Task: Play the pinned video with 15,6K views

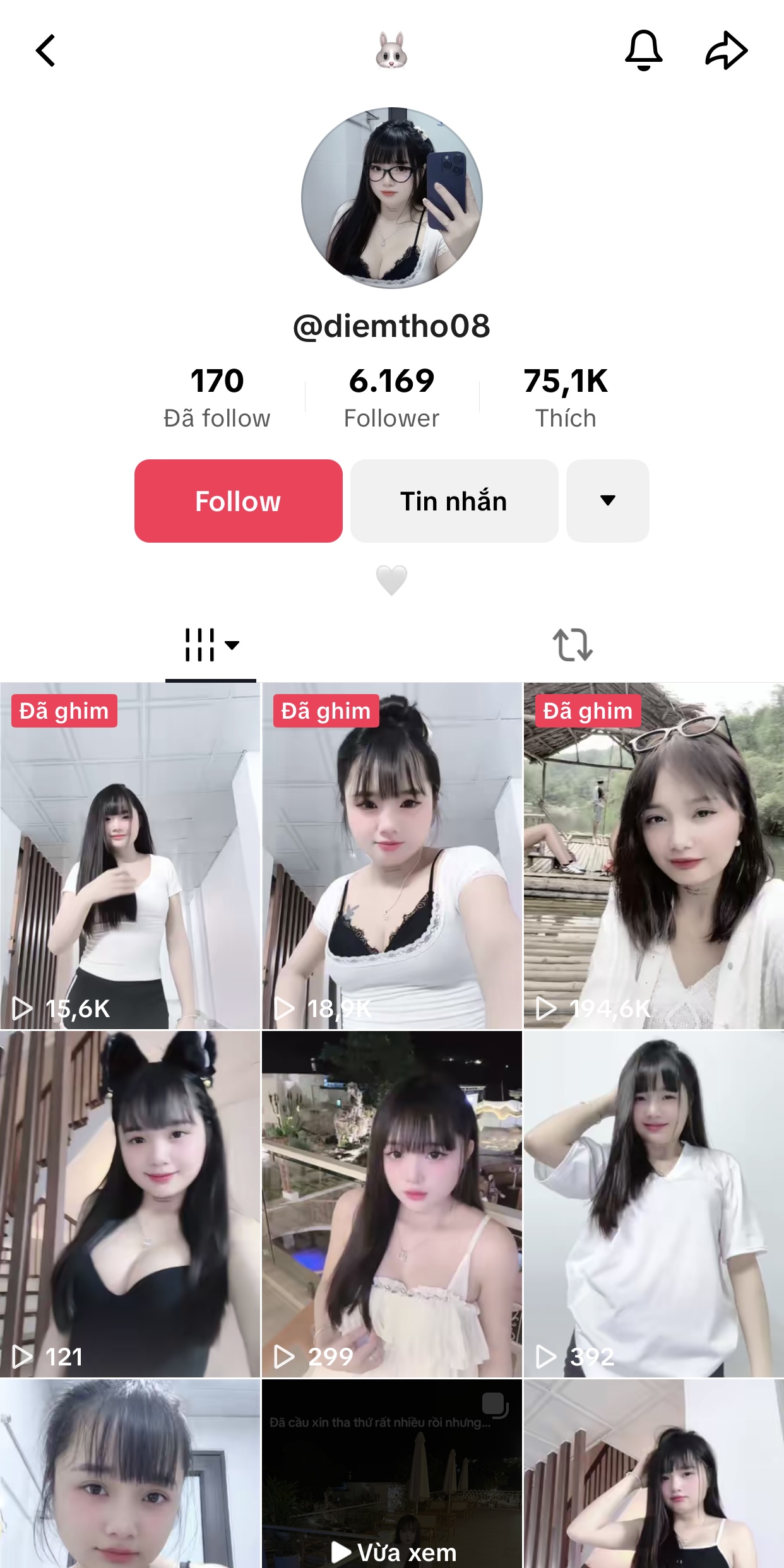Action: [130, 855]
